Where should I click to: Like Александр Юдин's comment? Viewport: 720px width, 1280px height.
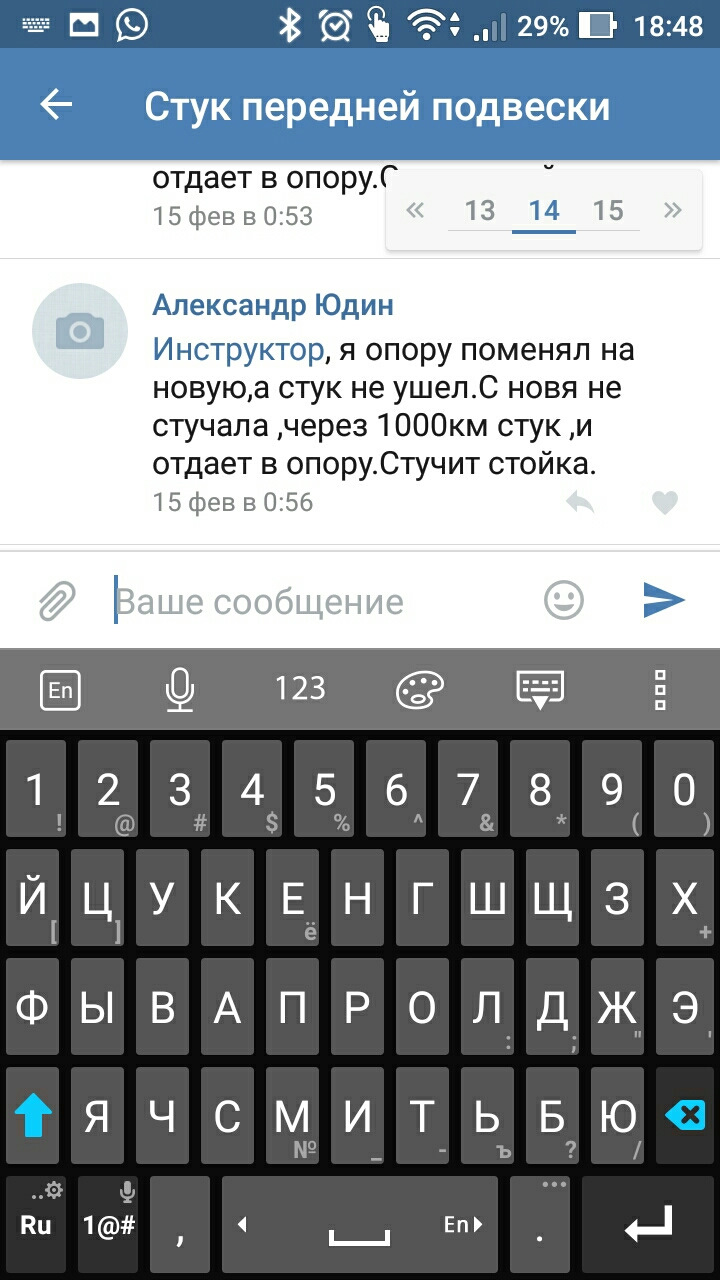[665, 502]
